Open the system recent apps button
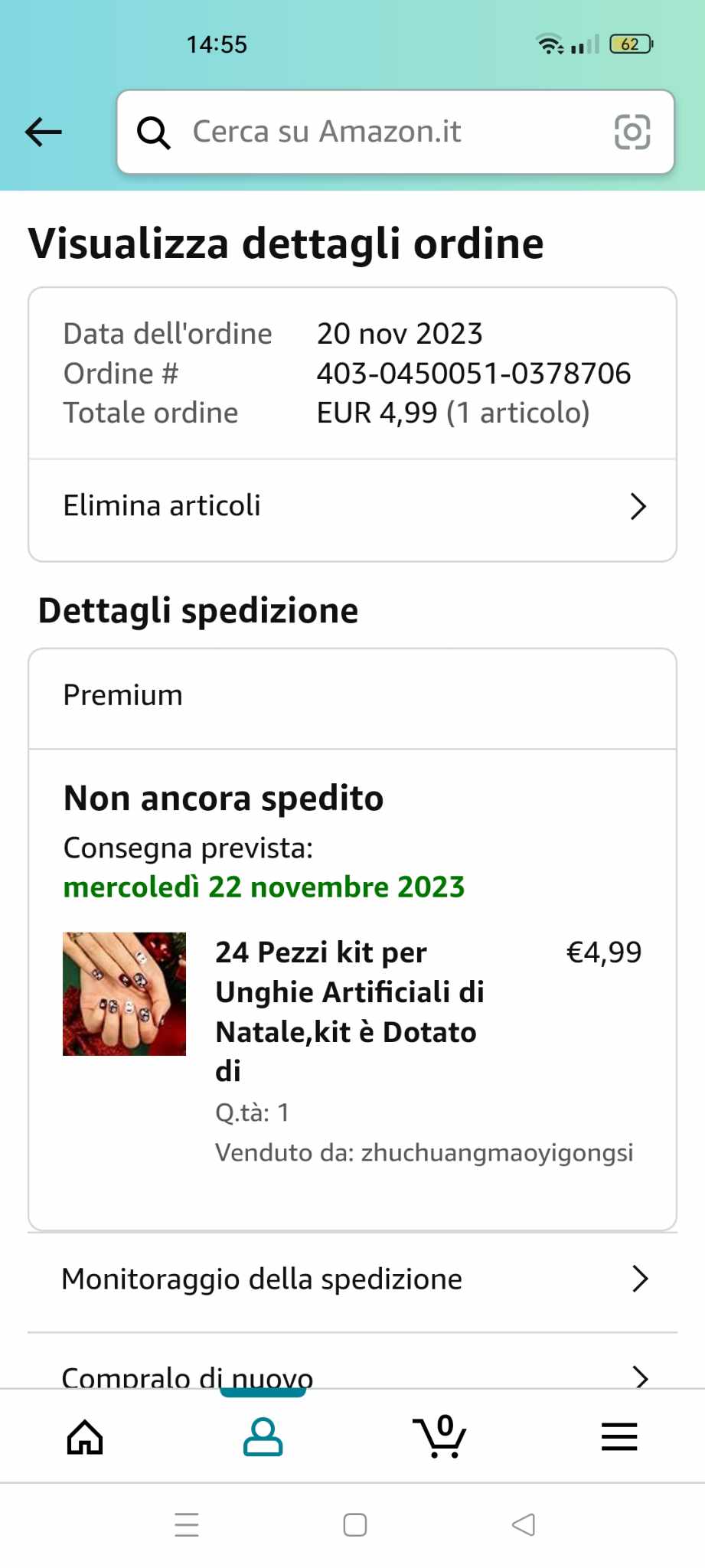Image resolution: width=705 pixels, height=1568 pixels. click(x=186, y=1524)
